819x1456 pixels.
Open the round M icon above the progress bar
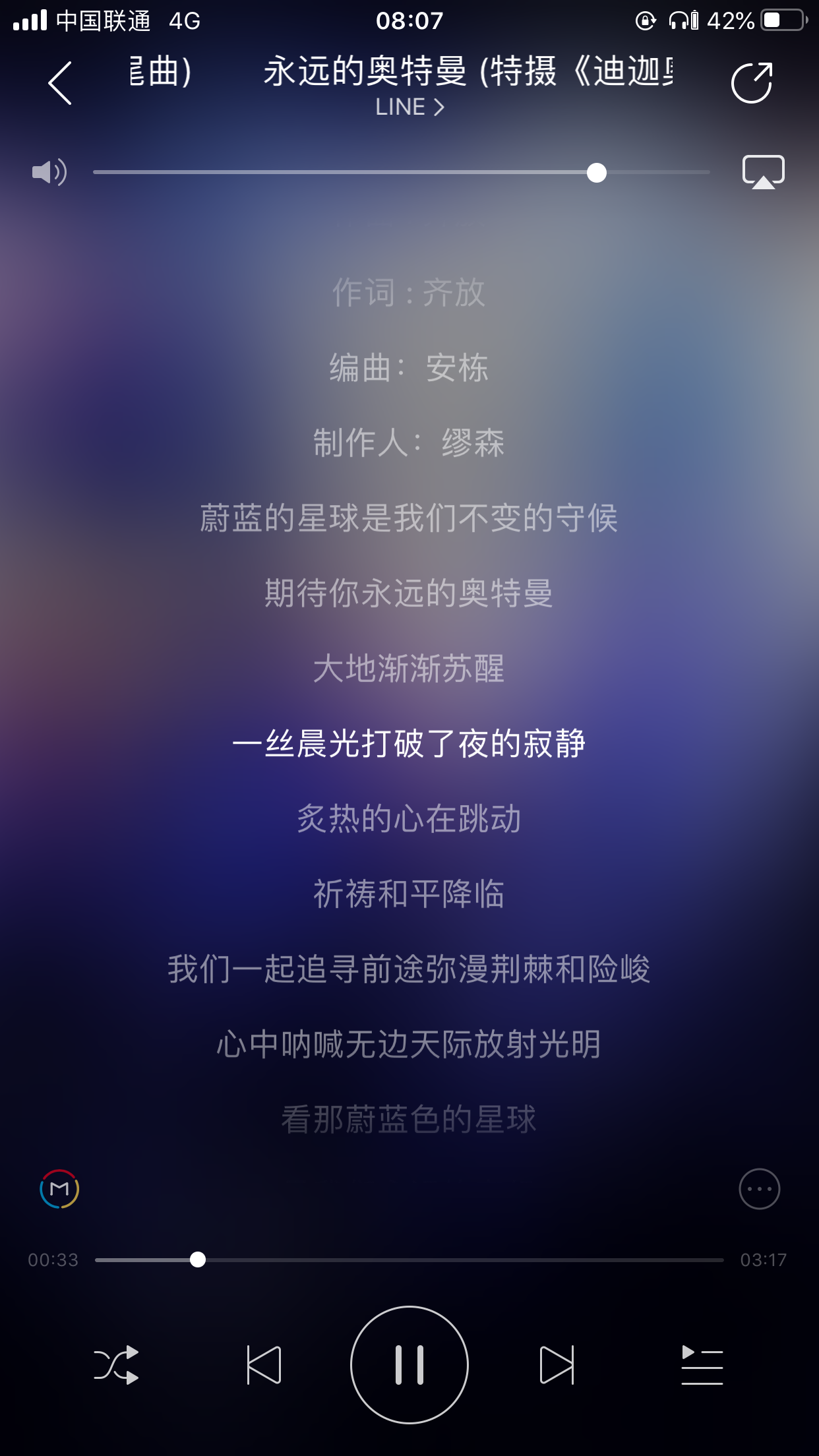click(x=59, y=1189)
